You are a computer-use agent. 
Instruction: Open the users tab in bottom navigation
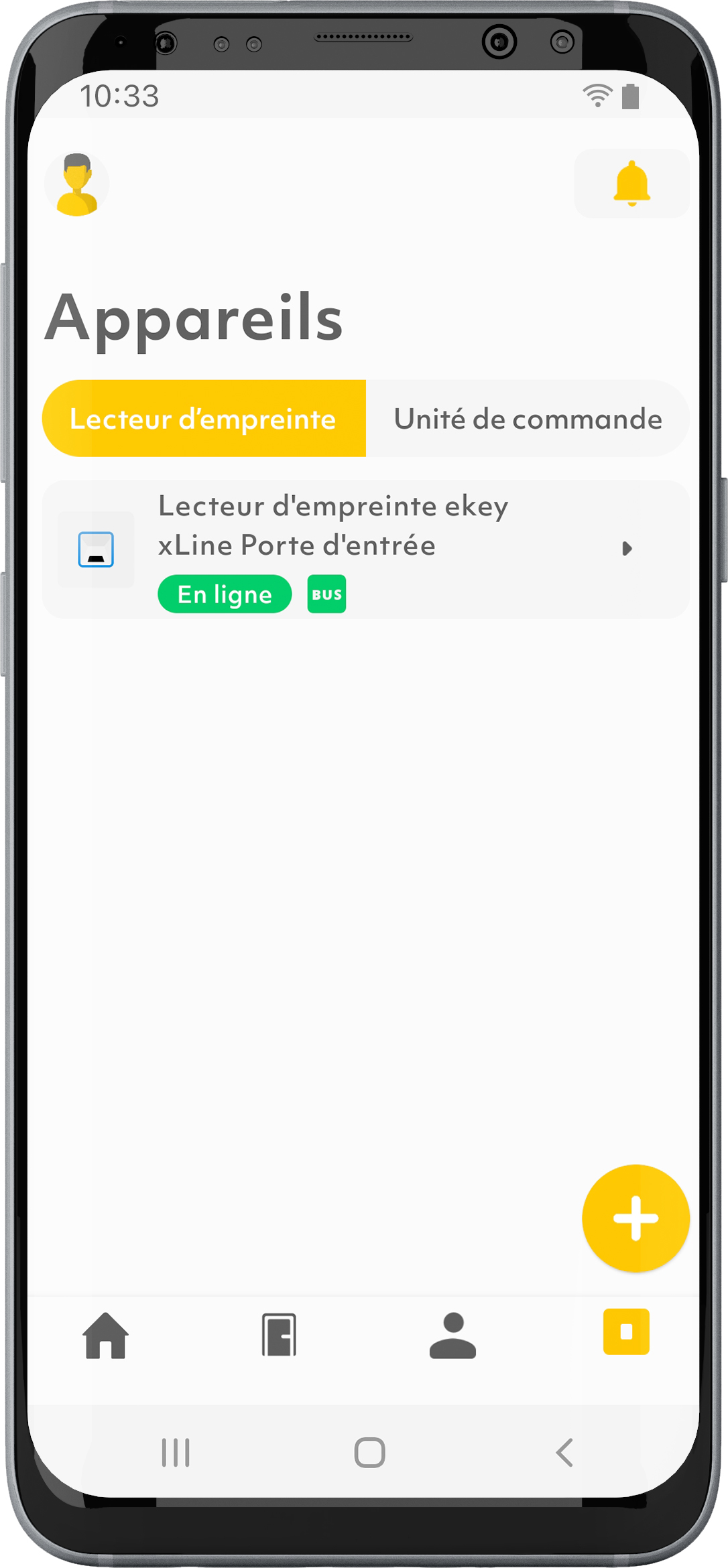pyautogui.click(x=452, y=1335)
